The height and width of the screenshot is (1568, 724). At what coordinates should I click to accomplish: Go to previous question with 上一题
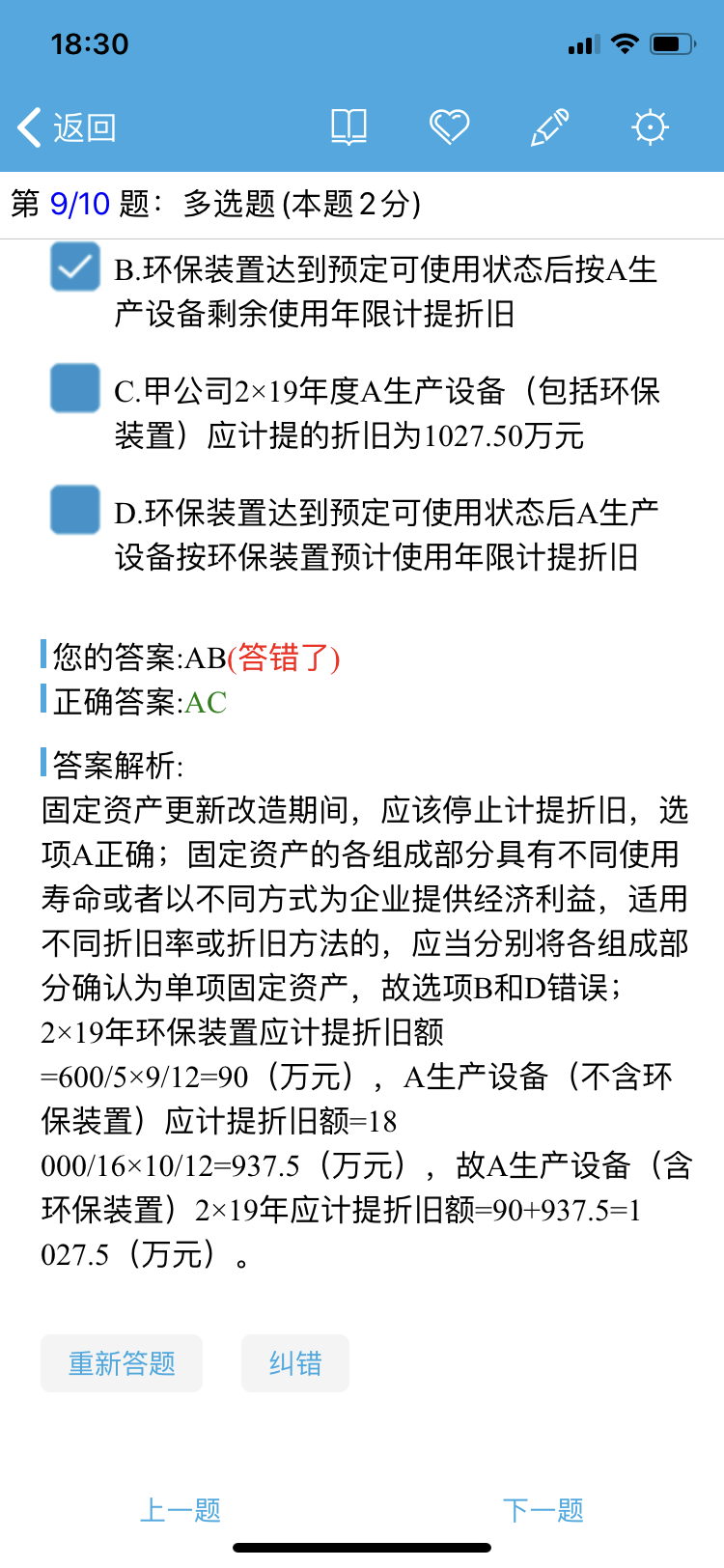pos(181,1510)
